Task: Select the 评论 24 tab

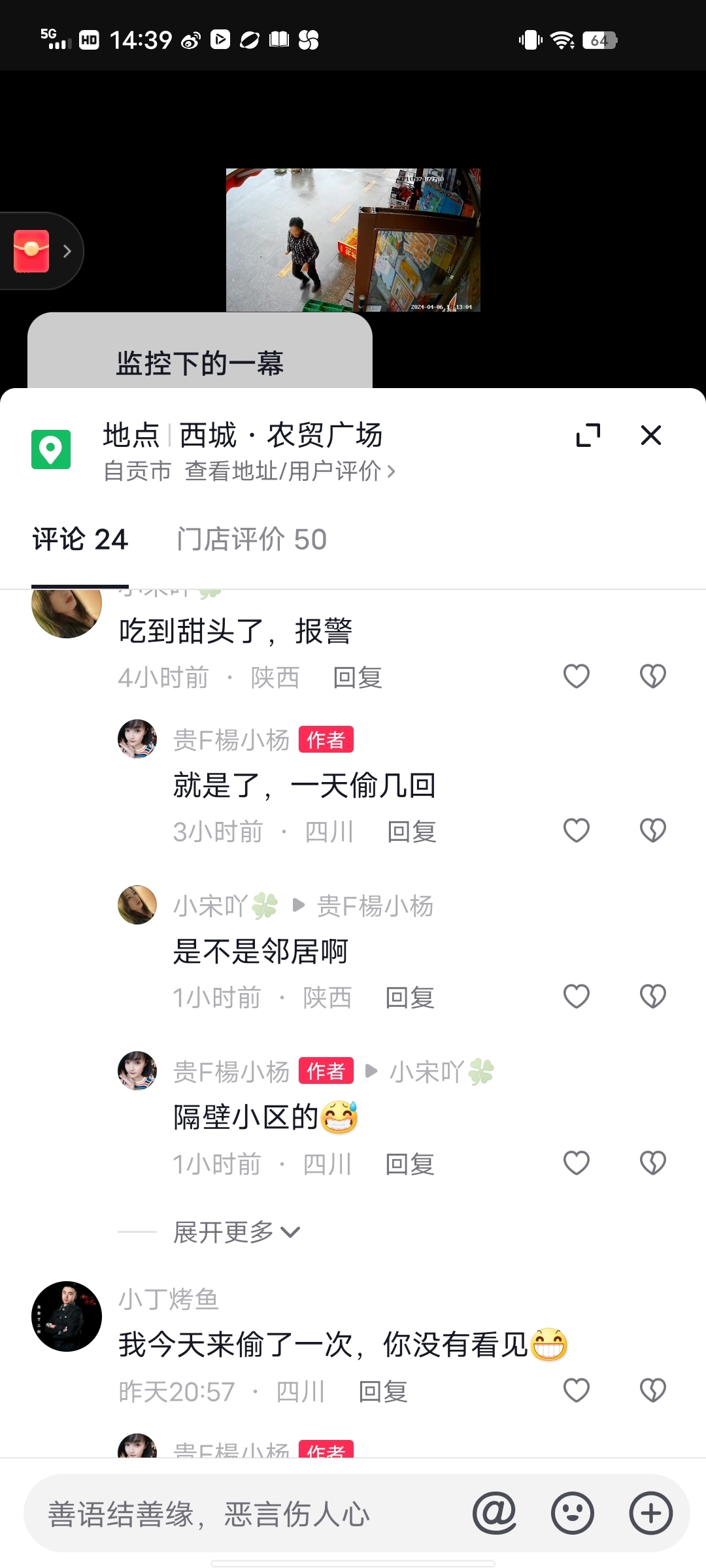Action: (x=80, y=540)
